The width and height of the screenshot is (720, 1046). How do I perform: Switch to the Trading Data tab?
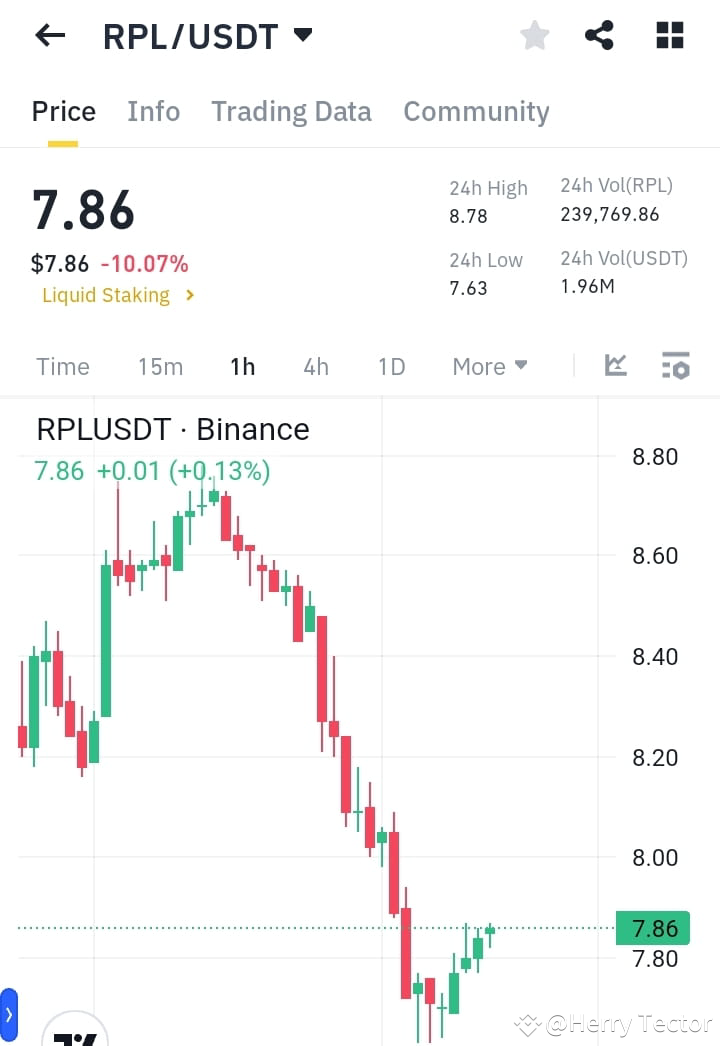(x=291, y=111)
